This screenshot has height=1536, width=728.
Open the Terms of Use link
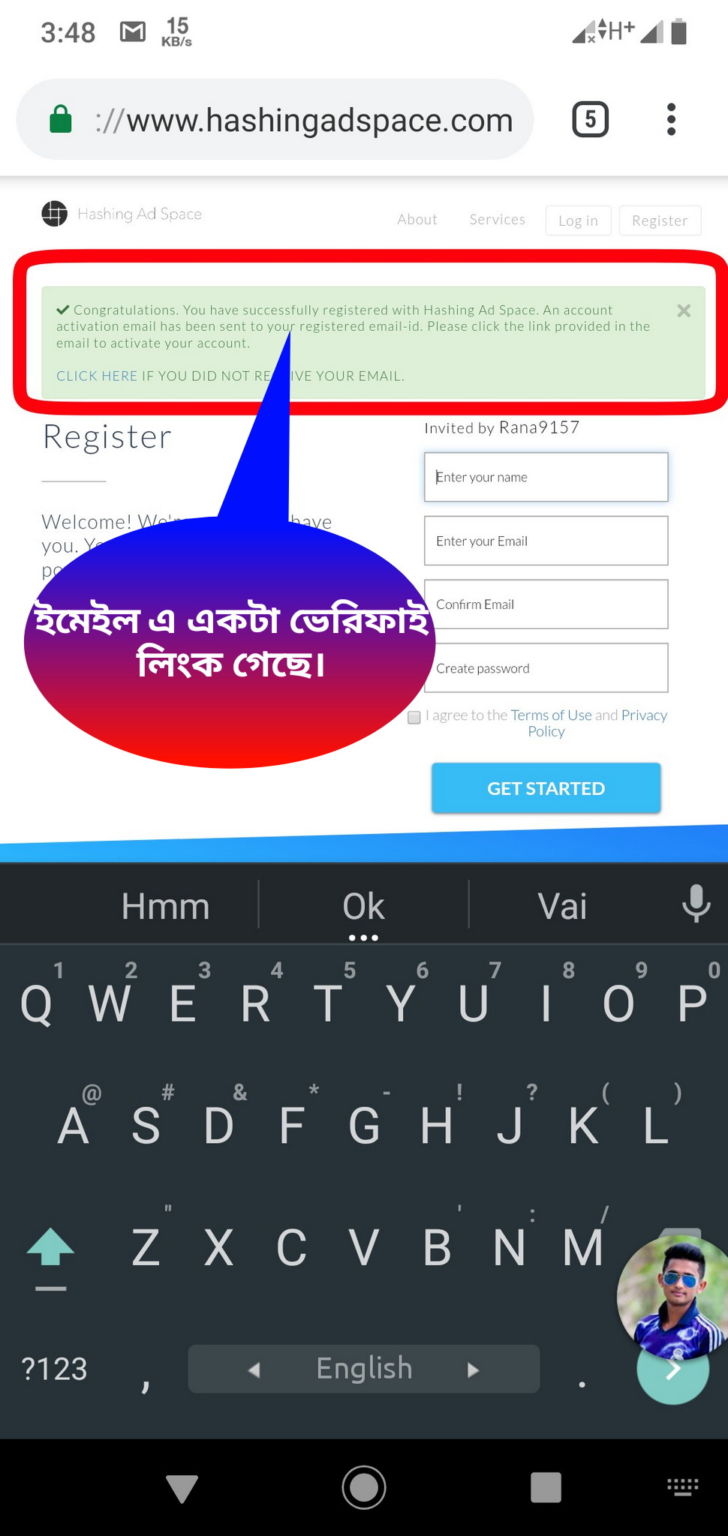point(551,715)
